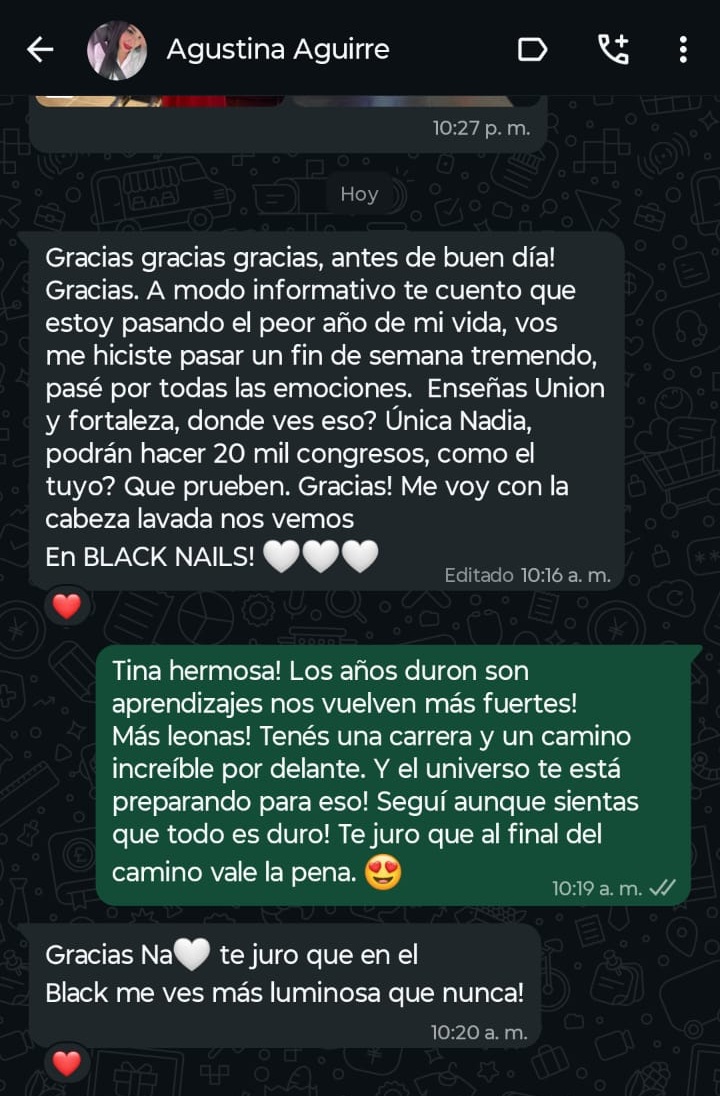720x1096 pixels.
Task: Tap the label icon in header
Action: coord(532,49)
